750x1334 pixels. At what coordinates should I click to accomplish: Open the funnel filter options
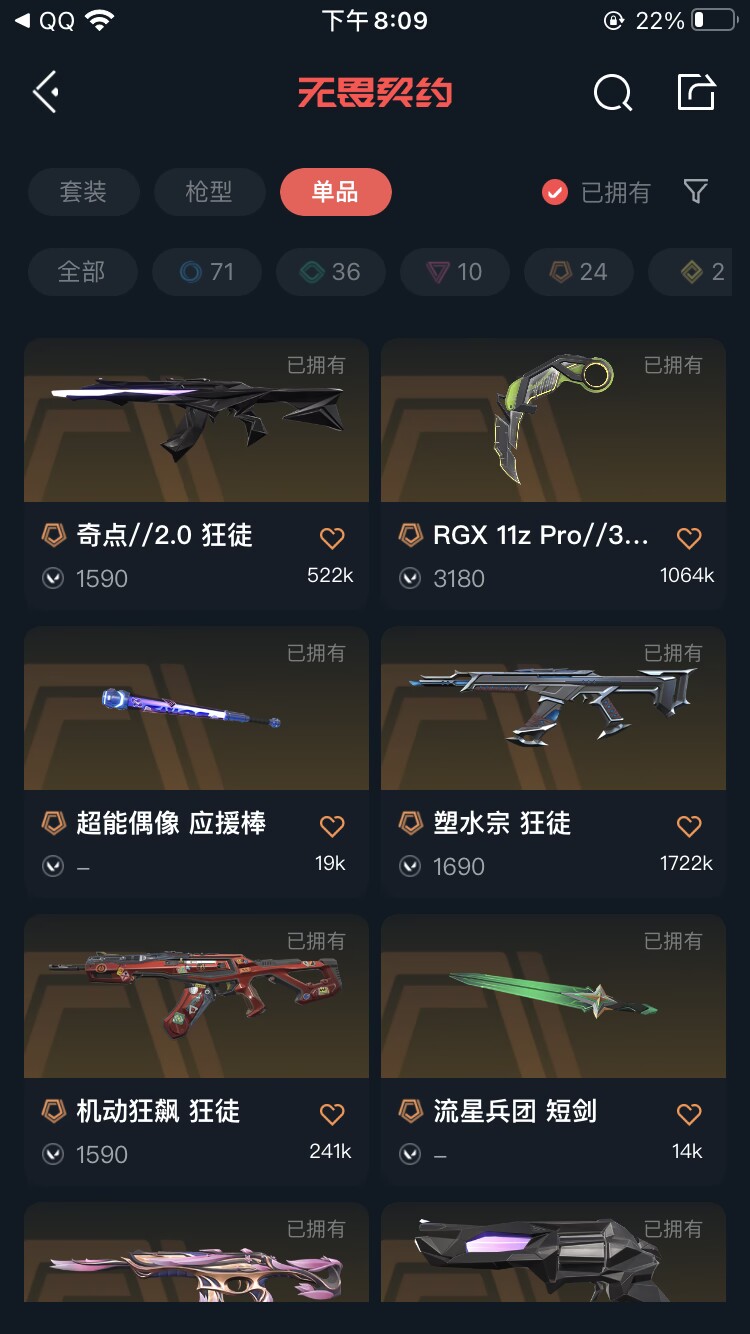pos(696,192)
